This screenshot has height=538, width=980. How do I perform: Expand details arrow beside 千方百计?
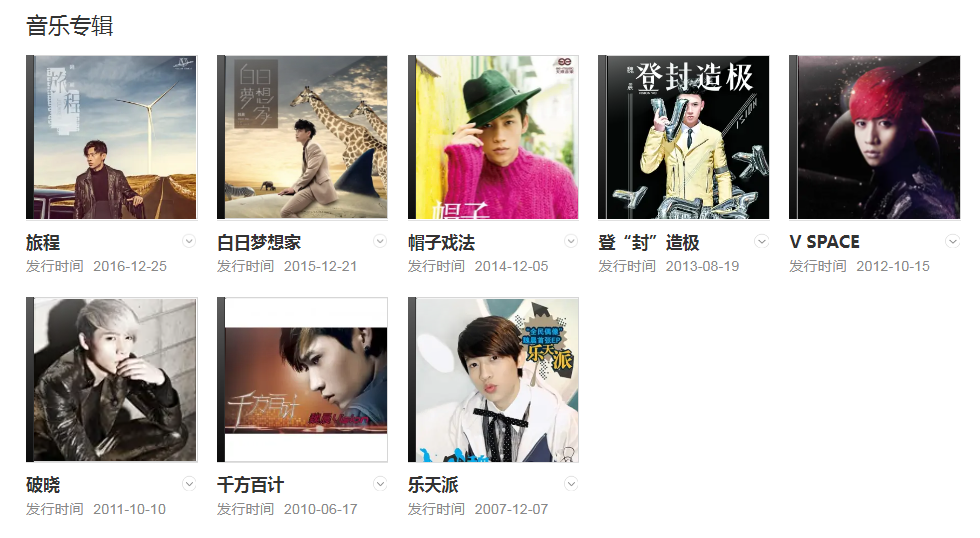tap(380, 484)
